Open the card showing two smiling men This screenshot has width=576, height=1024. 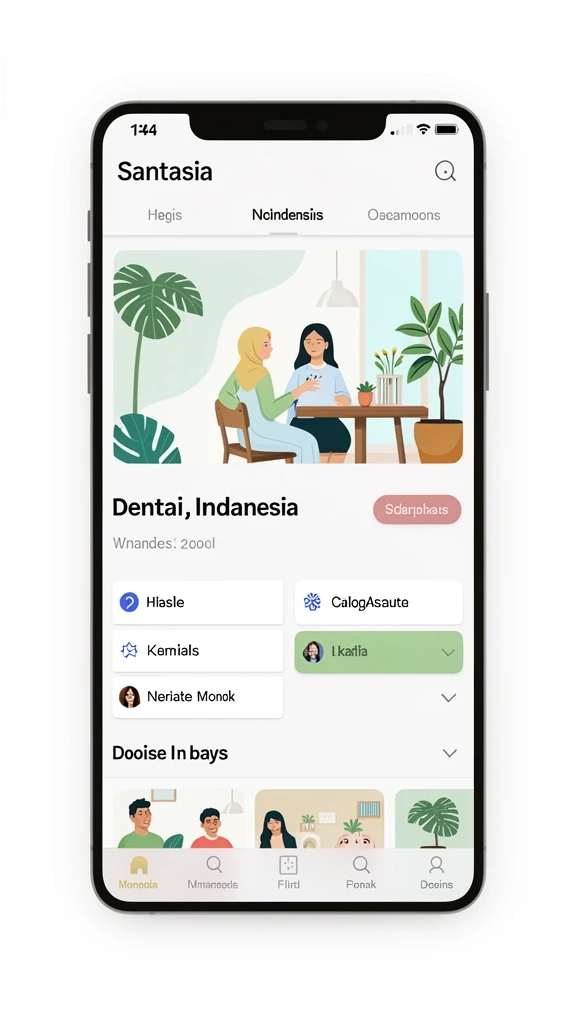click(179, 818)
